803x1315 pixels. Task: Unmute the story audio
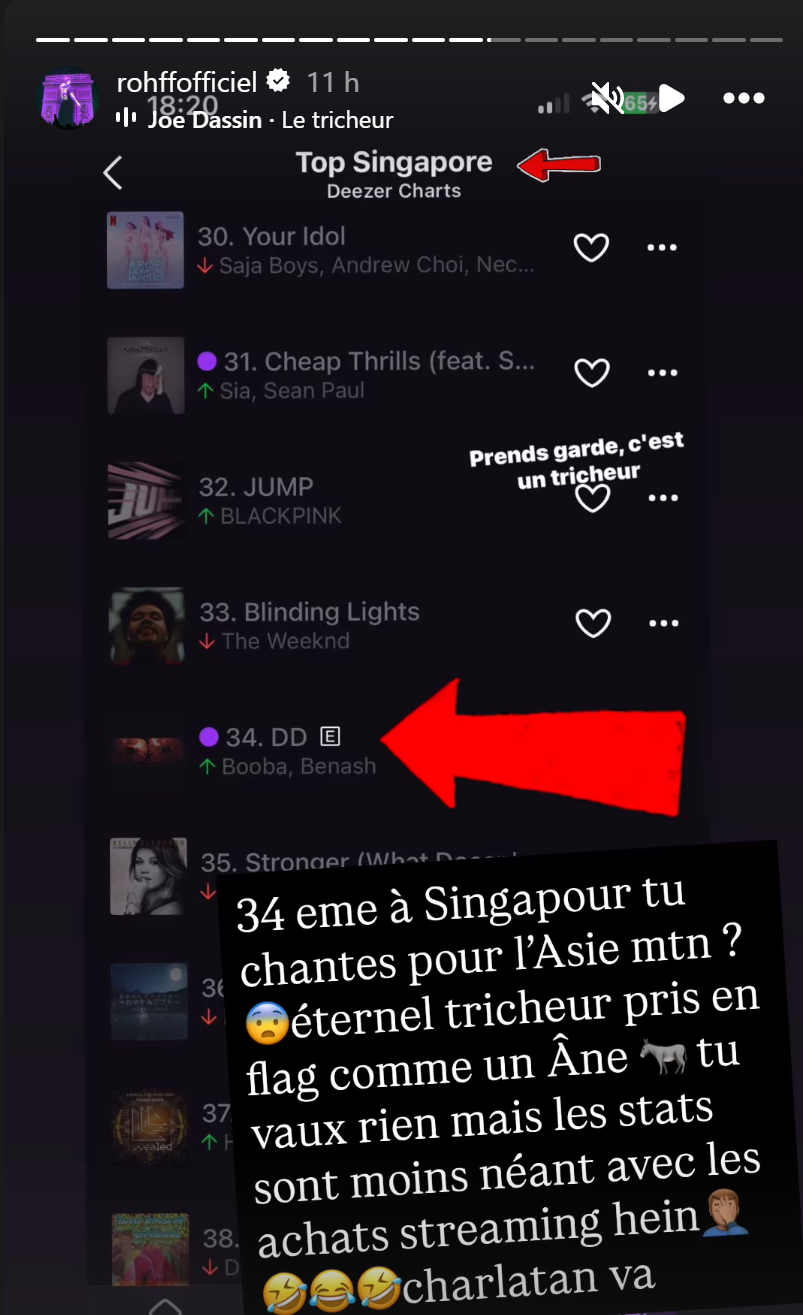click(x=607, y=98)
